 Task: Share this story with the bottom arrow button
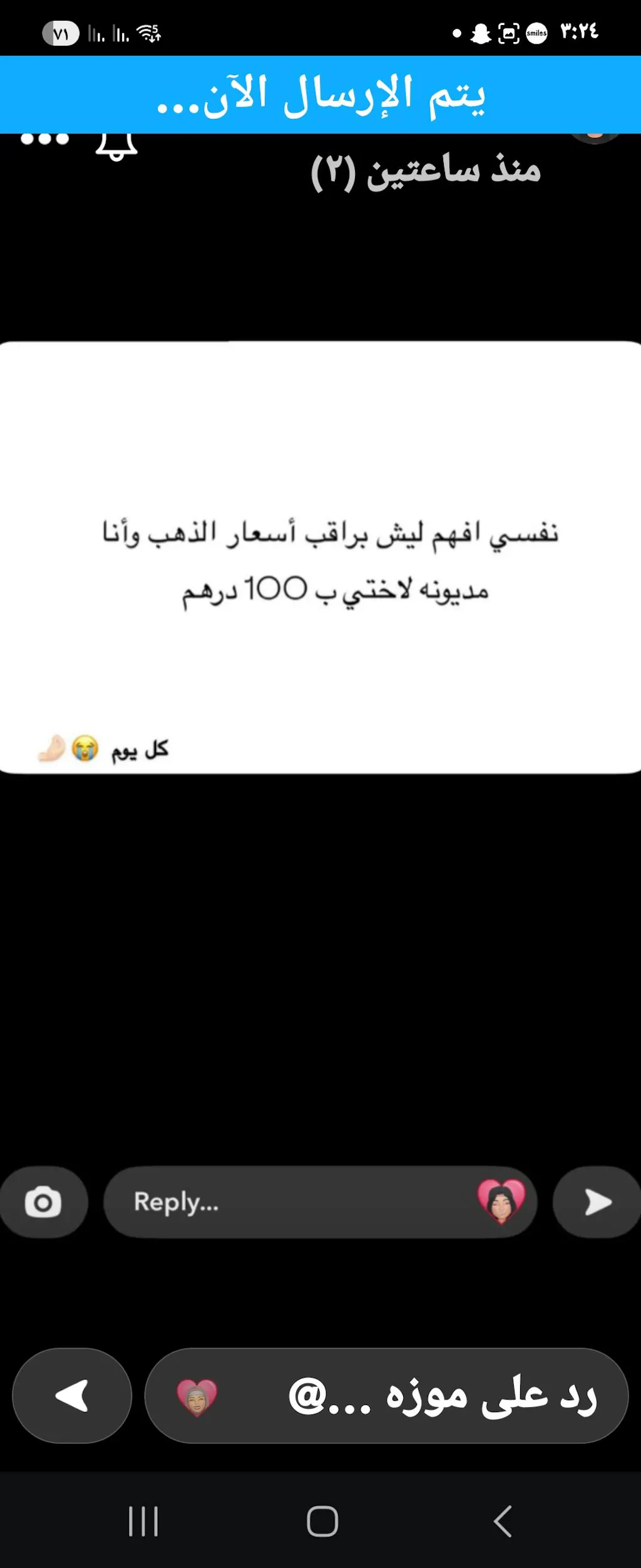coord(72,1396)
